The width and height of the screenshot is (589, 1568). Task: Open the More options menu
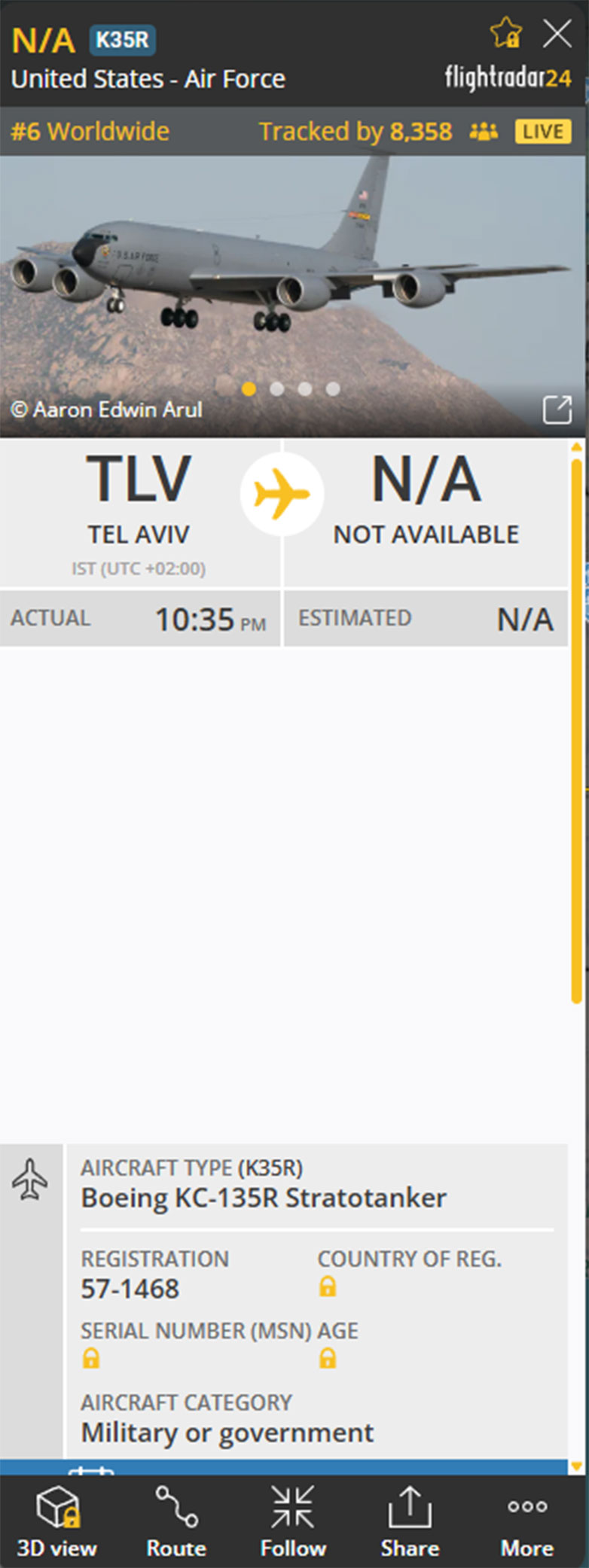527,1519
